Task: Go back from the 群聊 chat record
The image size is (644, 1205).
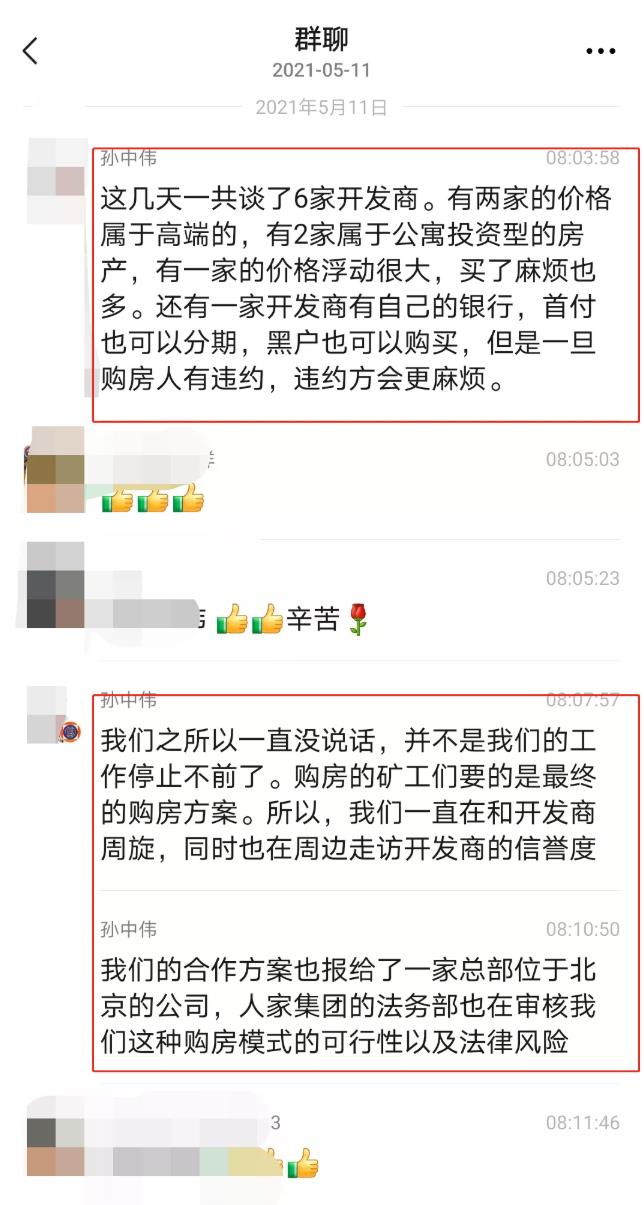Action: pos(30,51)
